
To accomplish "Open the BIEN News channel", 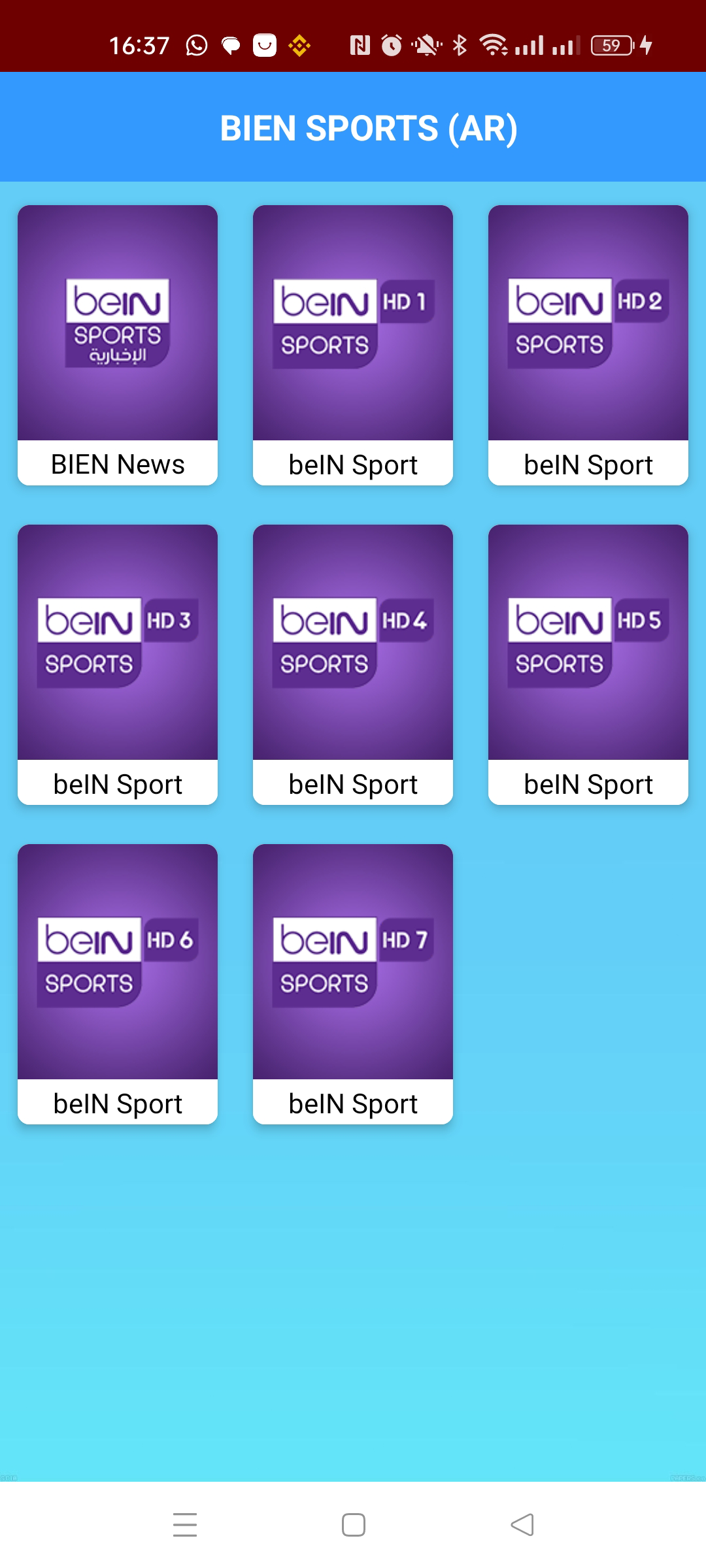I will [118, 345].
